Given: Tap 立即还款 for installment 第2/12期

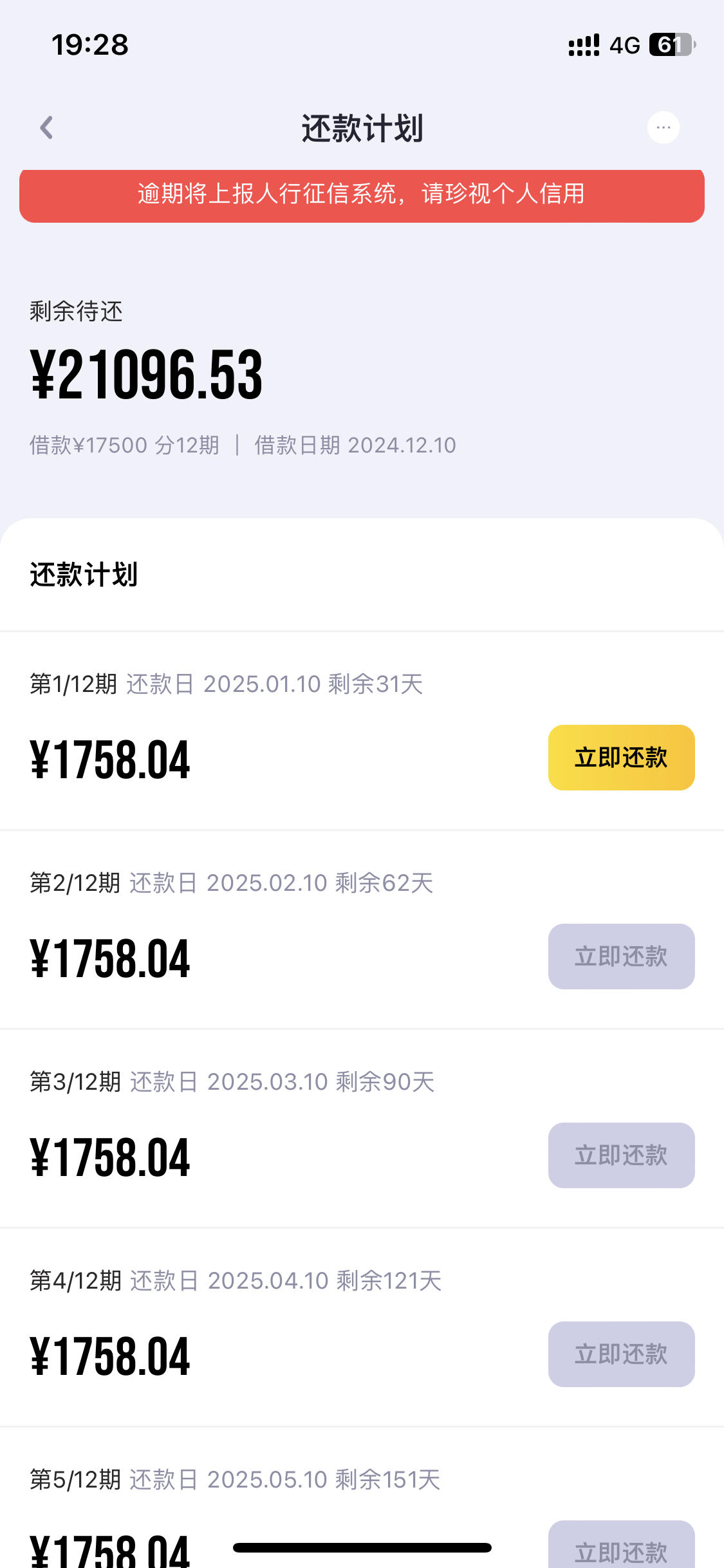Looking at the screenshot, I should pos(621,957).
